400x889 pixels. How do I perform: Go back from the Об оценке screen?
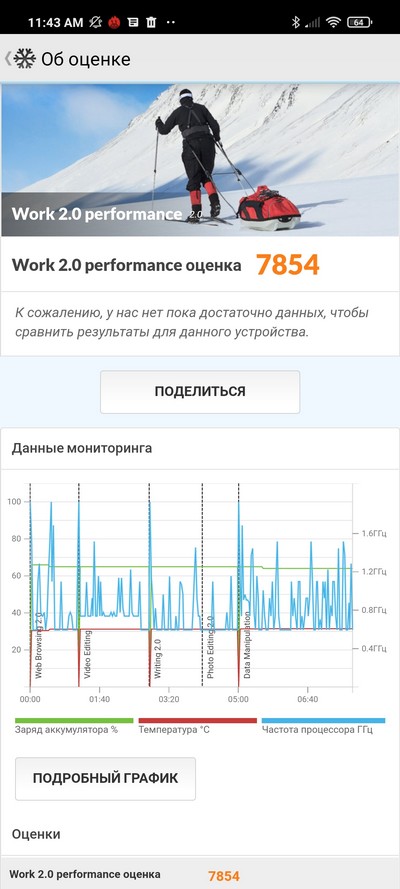8,59
